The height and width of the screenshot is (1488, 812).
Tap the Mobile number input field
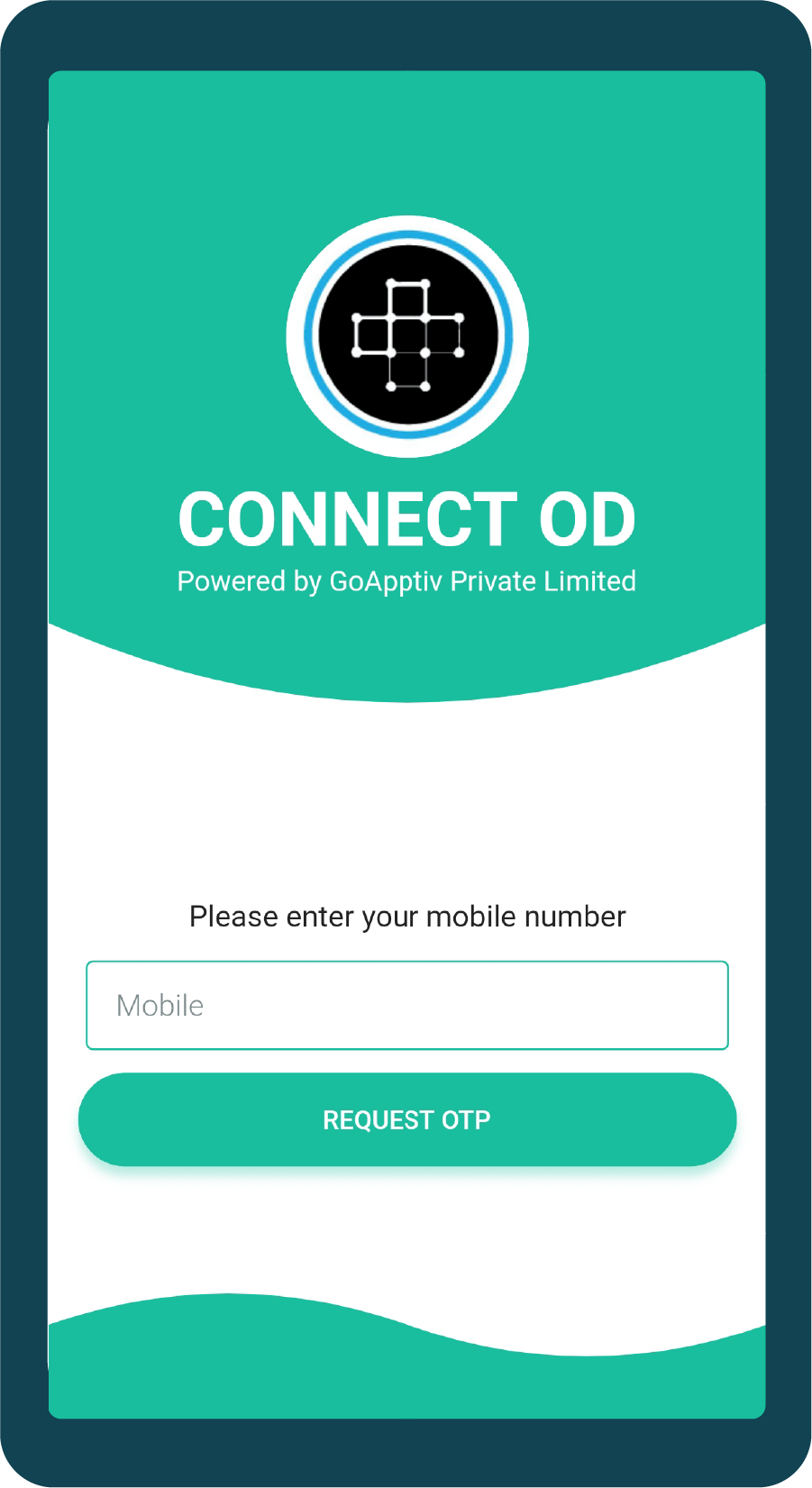pos(406,1005)
